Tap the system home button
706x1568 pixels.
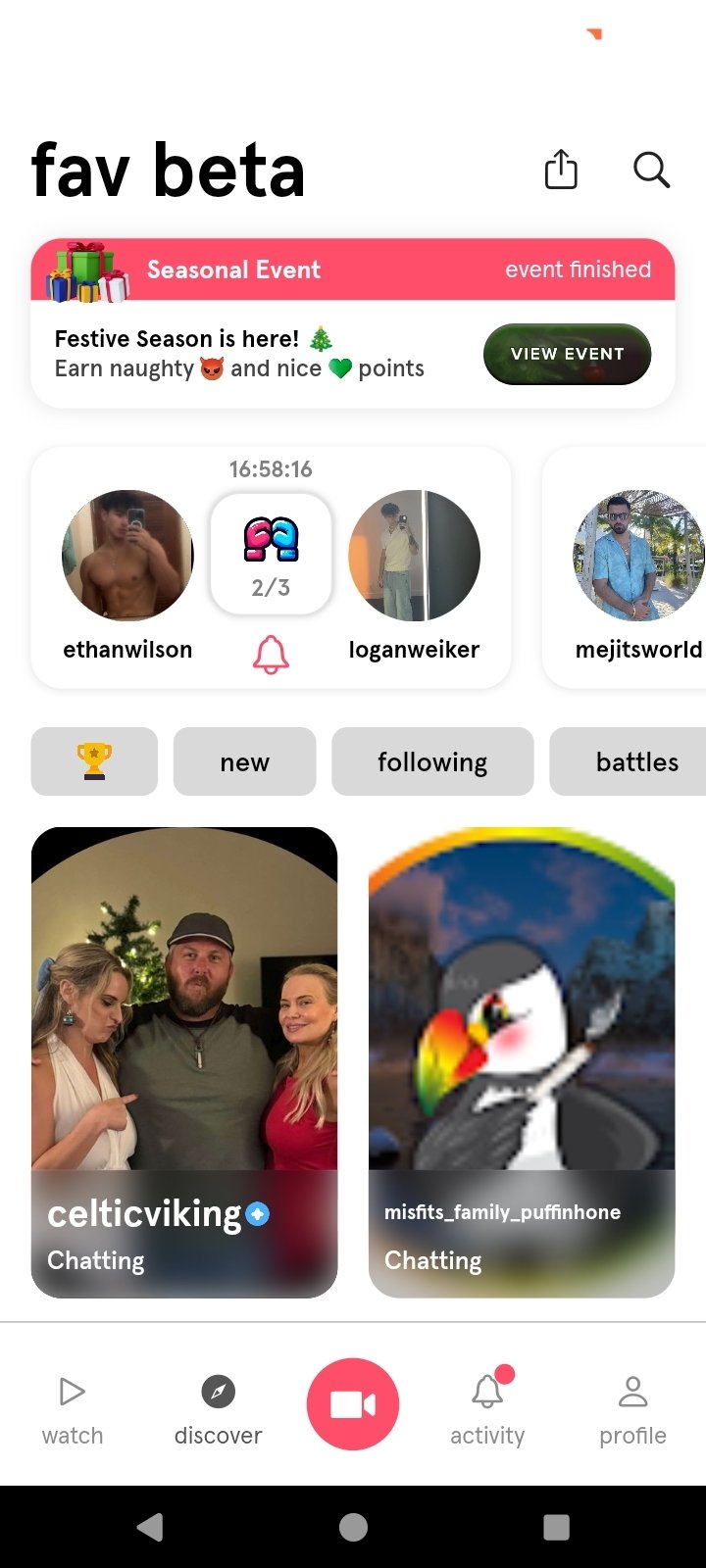coord(353,1527)
